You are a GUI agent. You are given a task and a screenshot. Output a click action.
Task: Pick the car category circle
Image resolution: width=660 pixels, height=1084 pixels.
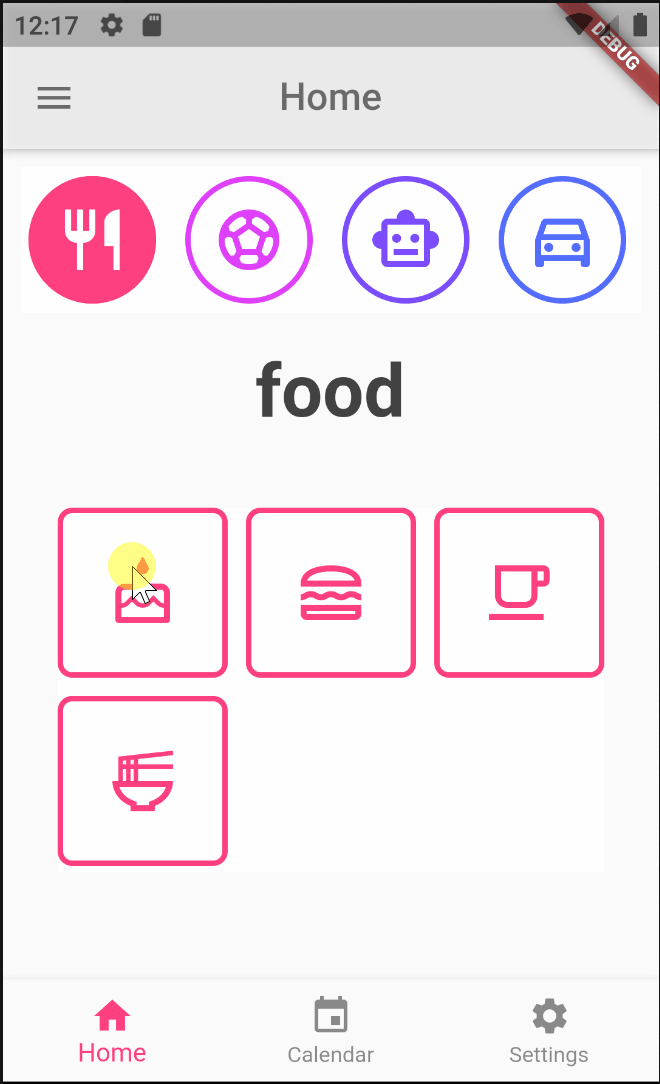(x=562, y=240)
